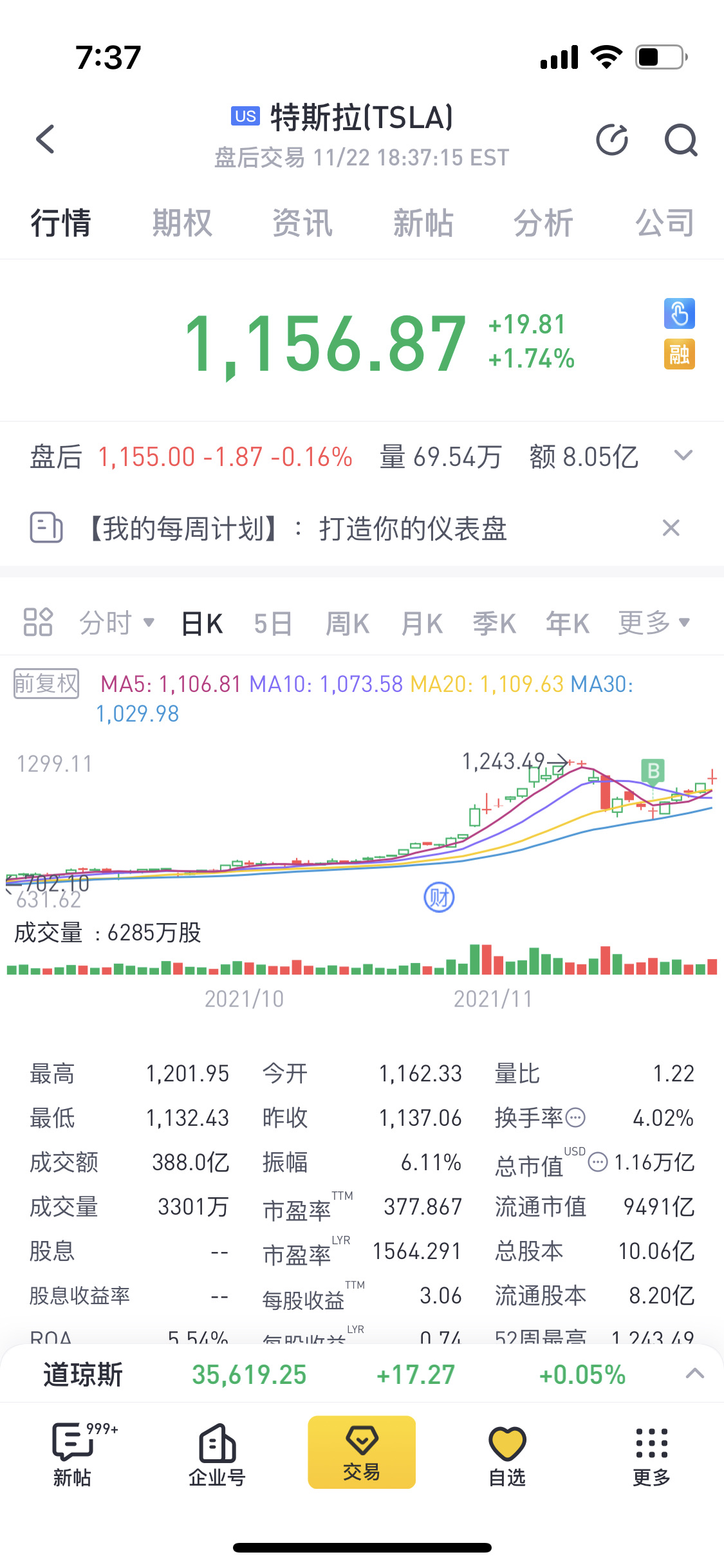Screen dimensions: 724x1568
Task: Tap the 前复权 adjustment button
Action: pos(46,683)
